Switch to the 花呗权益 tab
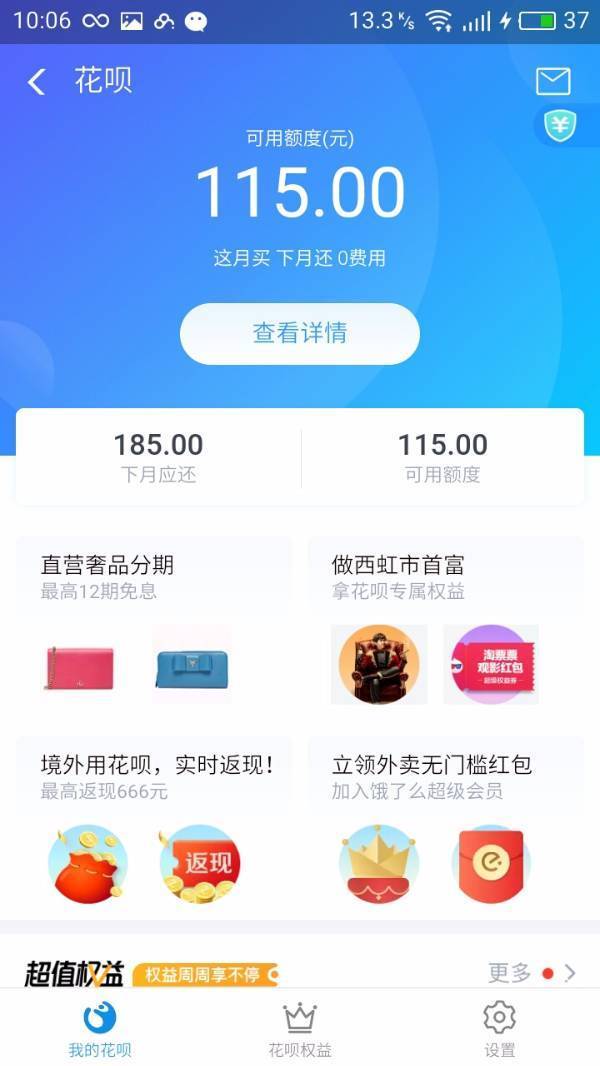This screenshot has width=600, height=1066. pos(300,1028)
